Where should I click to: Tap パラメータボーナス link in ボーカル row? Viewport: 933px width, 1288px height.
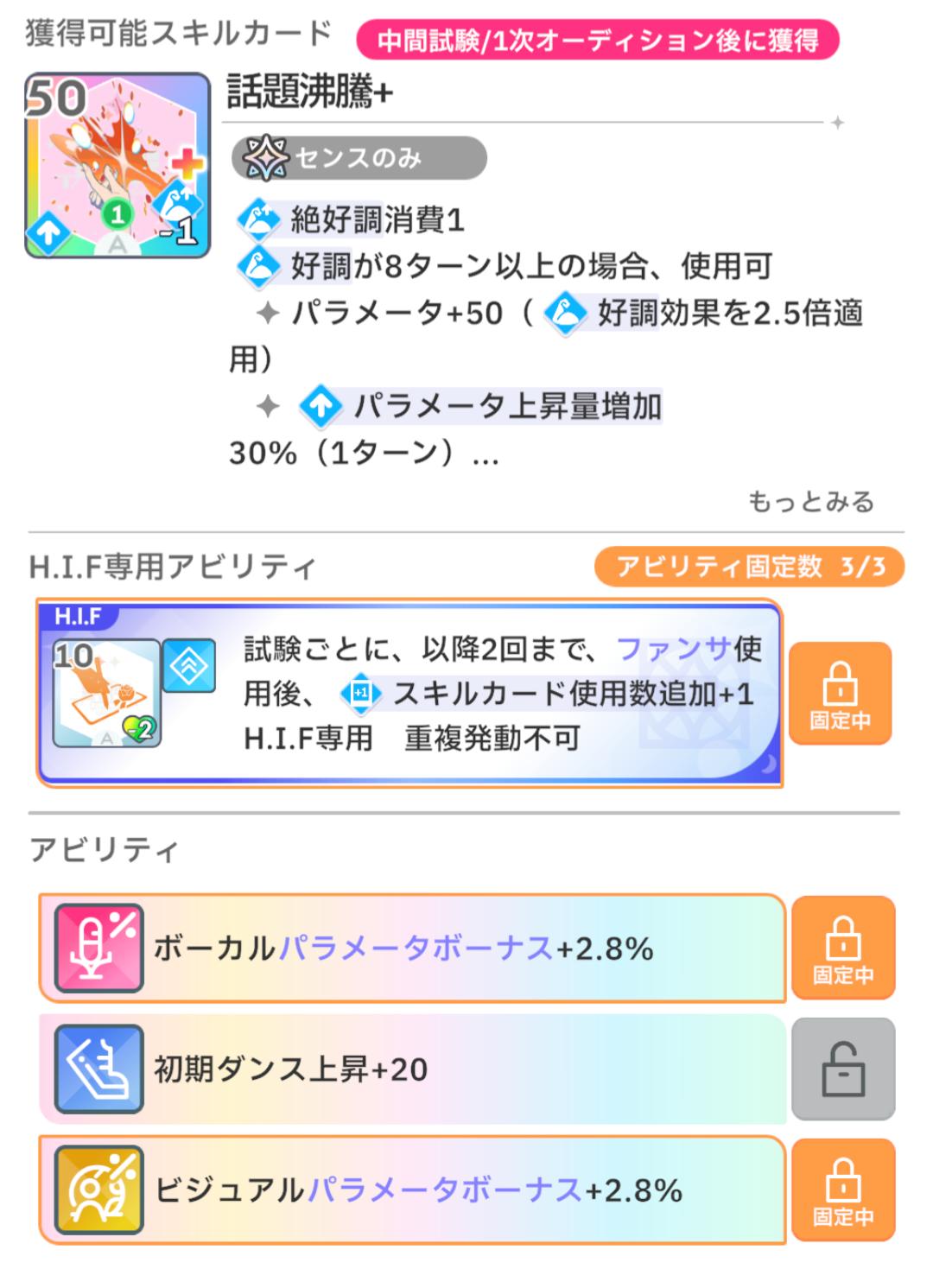click(x=416, y=949)
